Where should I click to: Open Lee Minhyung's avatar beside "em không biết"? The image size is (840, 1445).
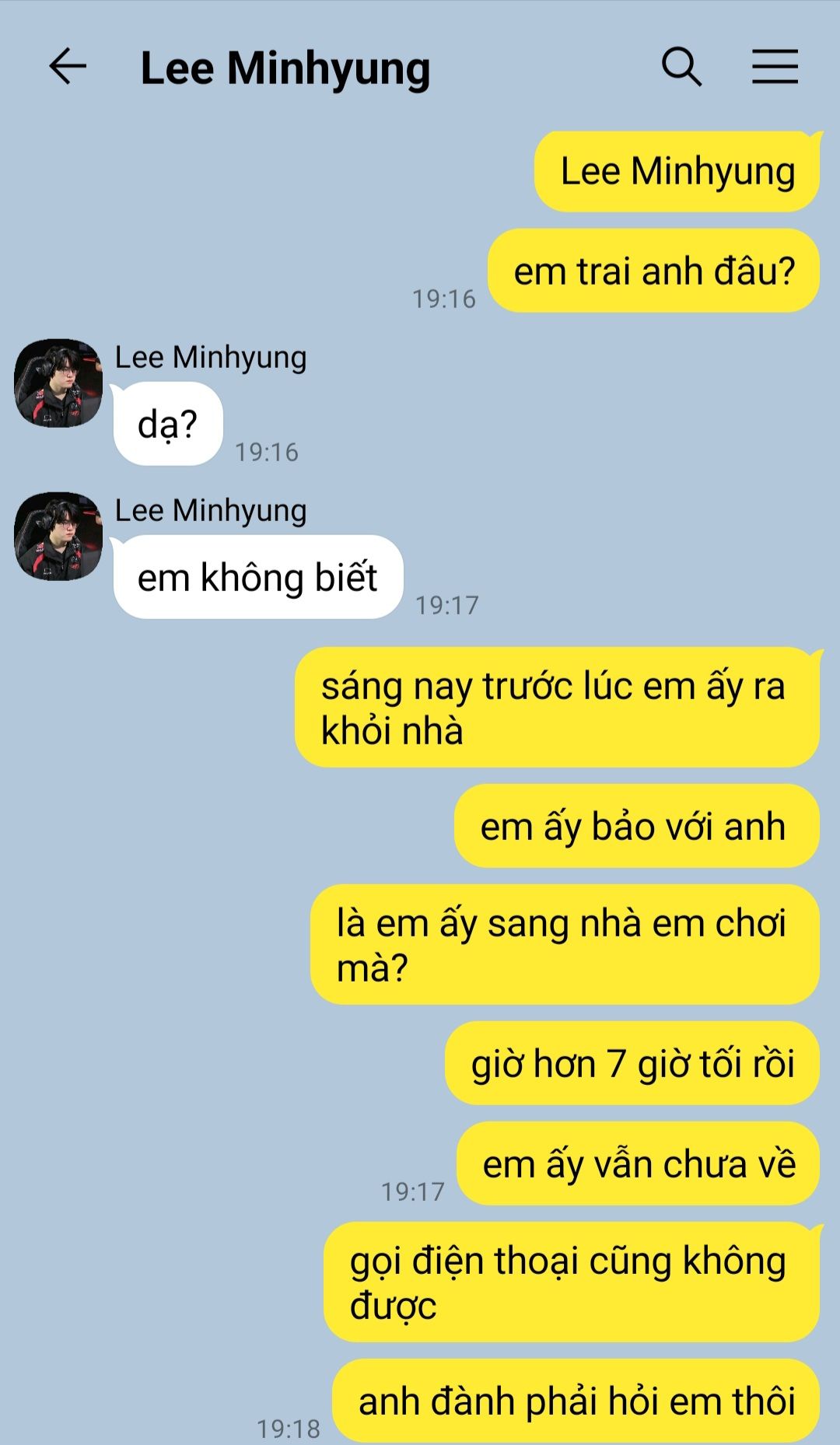[x=58, y=536]
